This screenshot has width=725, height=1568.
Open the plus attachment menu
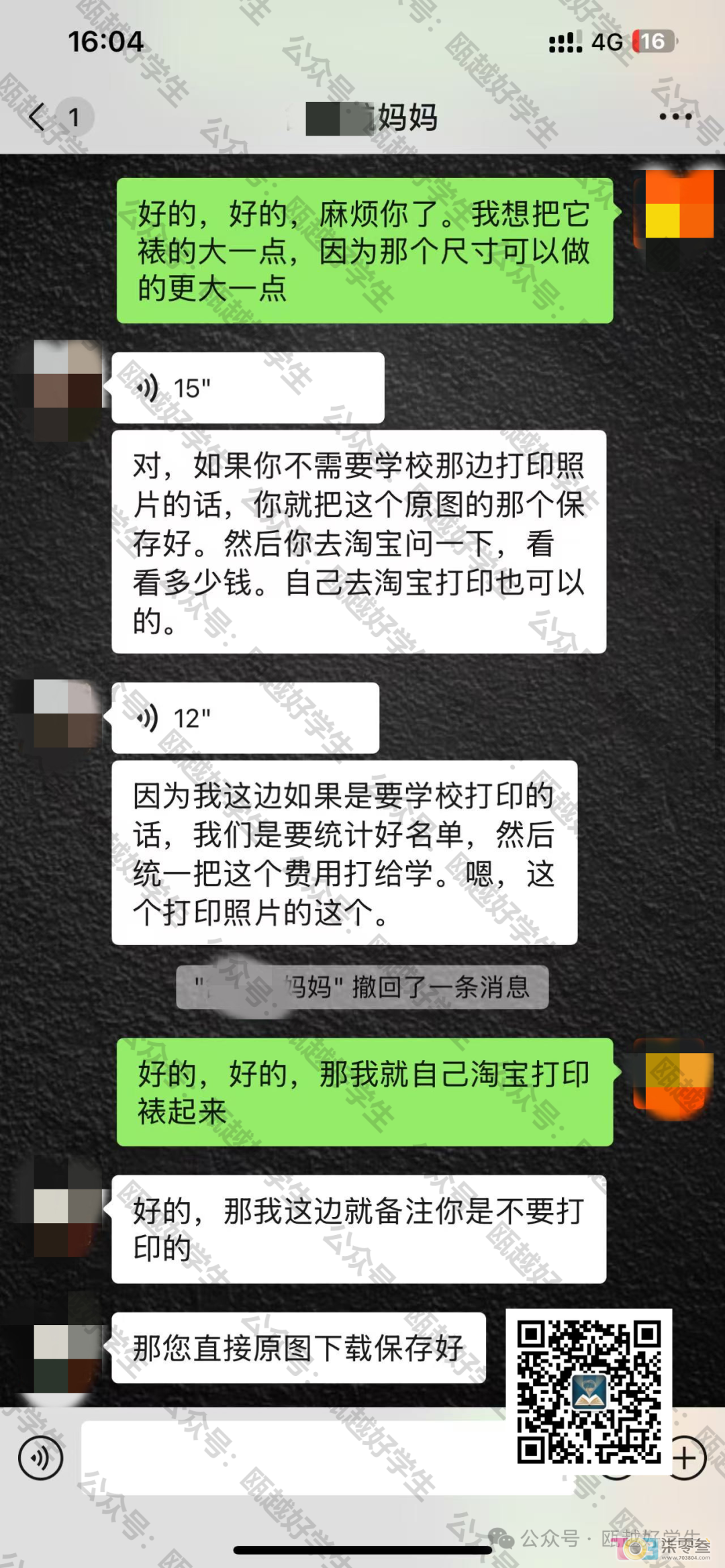point(684,1458)
